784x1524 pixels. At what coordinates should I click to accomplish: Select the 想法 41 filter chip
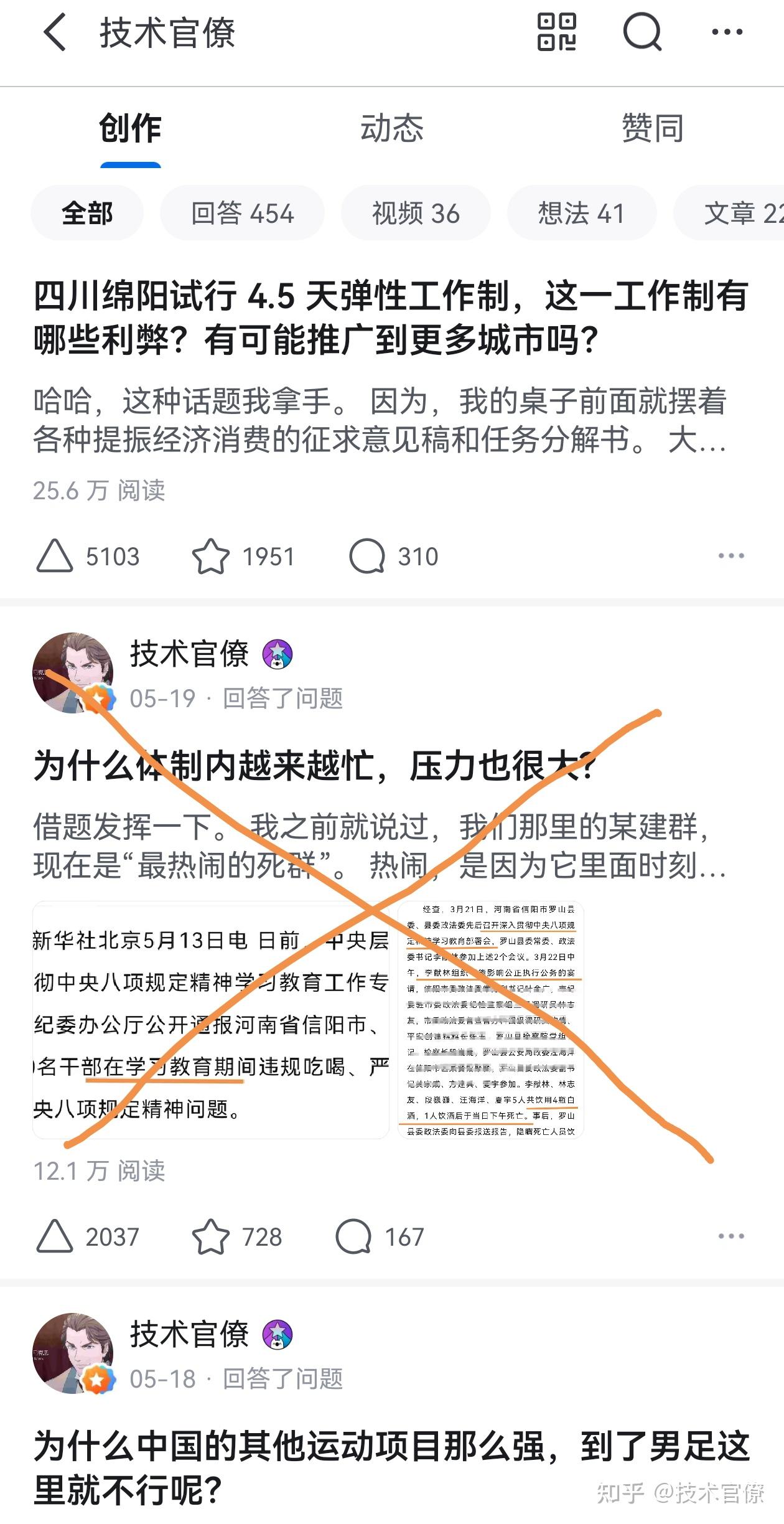click(582, 213)
